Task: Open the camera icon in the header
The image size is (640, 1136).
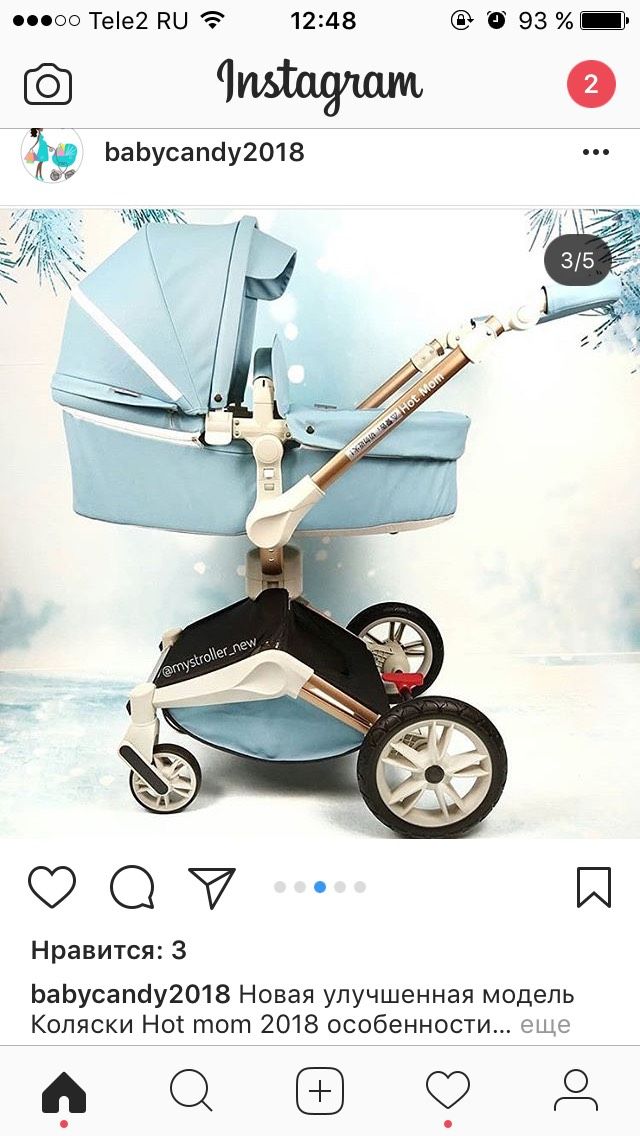Action: [48, 85]
